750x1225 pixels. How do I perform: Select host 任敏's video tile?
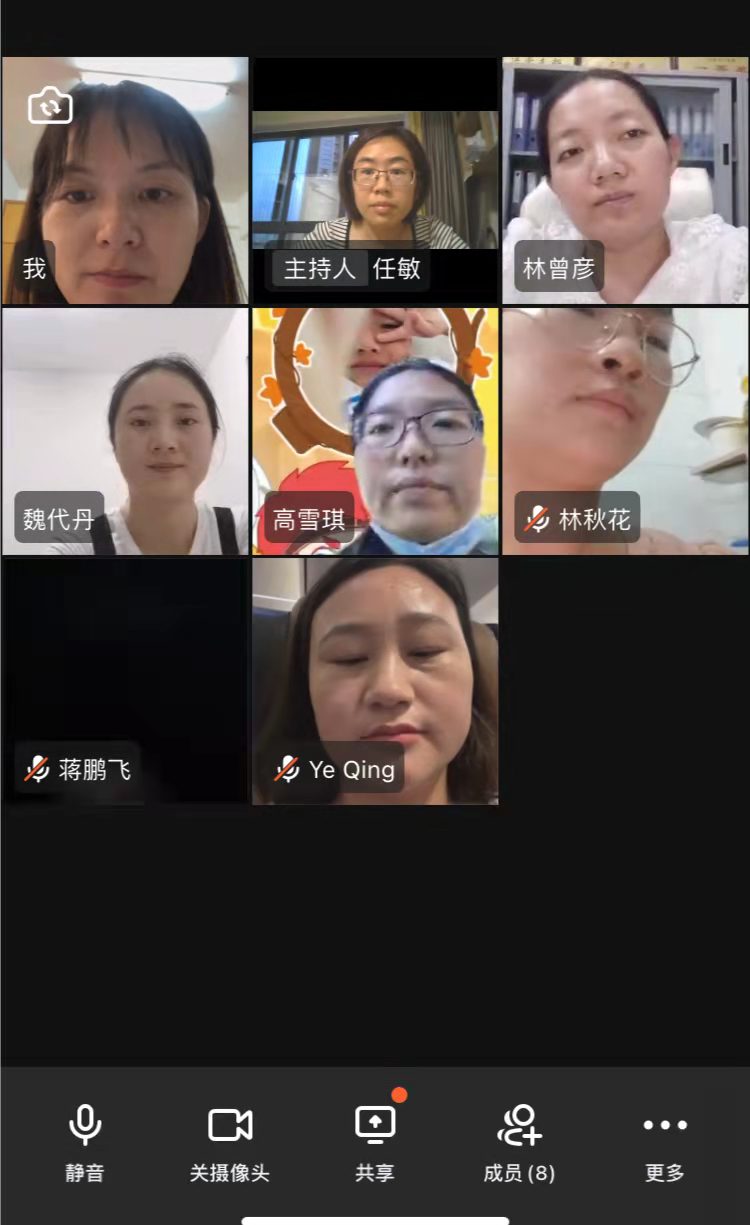click(x=375, y=180)
